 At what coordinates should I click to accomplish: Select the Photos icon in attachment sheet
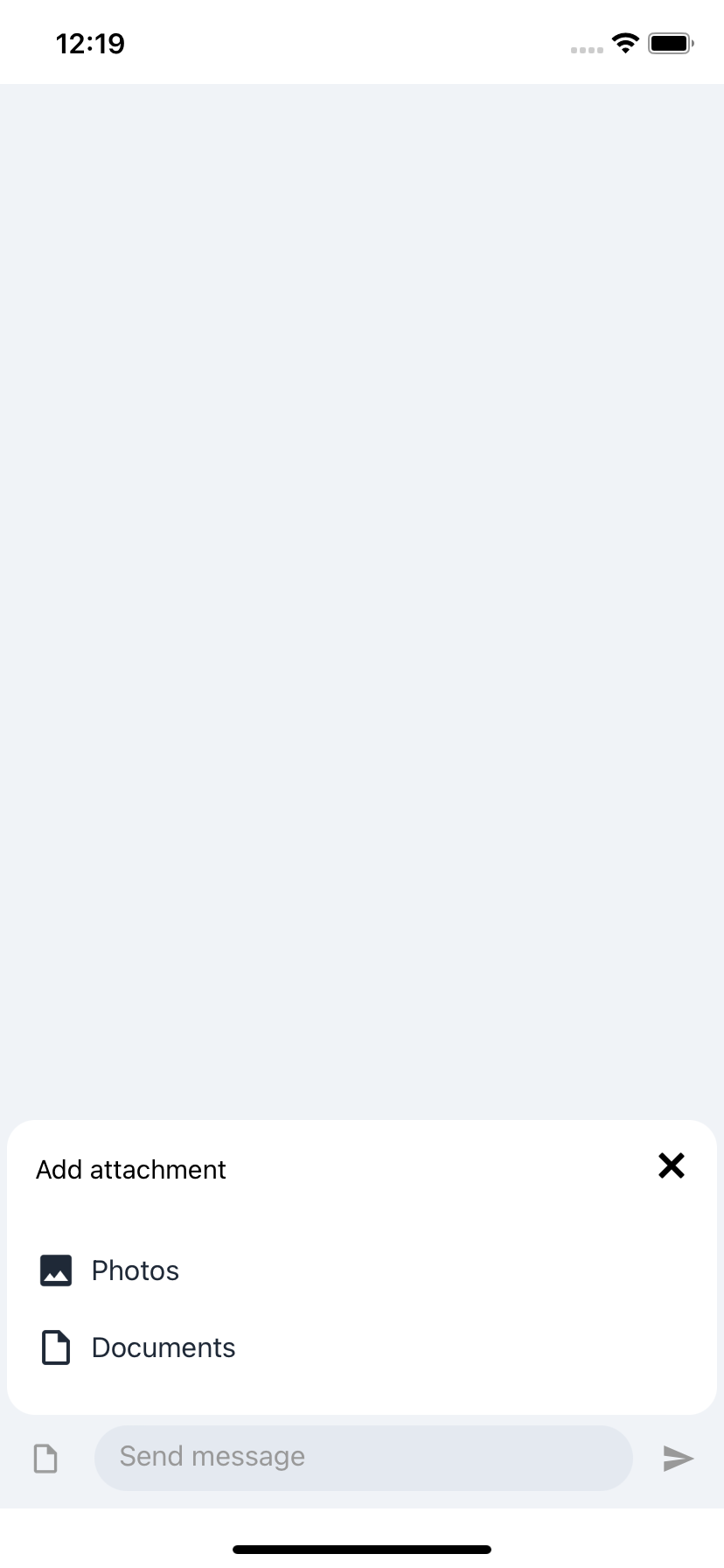click(55, 1270)
